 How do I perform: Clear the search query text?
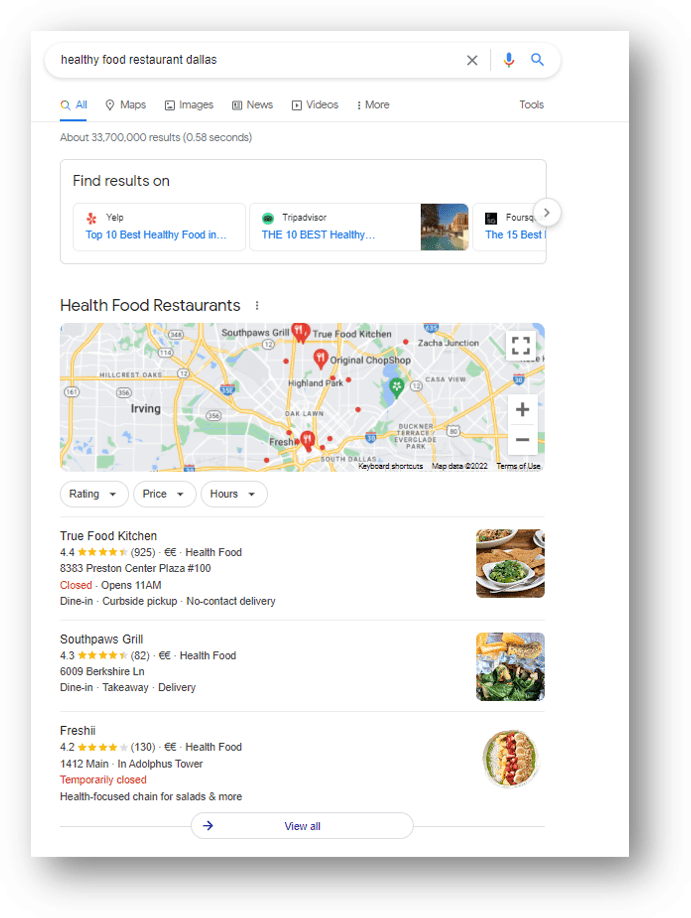point(472,60)
